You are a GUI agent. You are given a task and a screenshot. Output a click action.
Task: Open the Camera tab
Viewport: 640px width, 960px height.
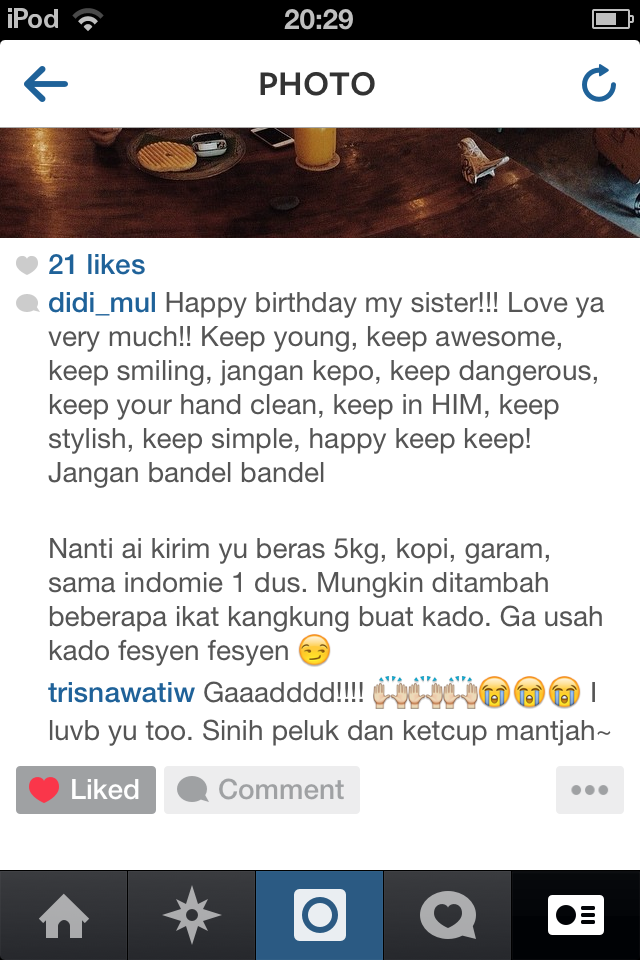pyautogui.click(x=320, y=915)
